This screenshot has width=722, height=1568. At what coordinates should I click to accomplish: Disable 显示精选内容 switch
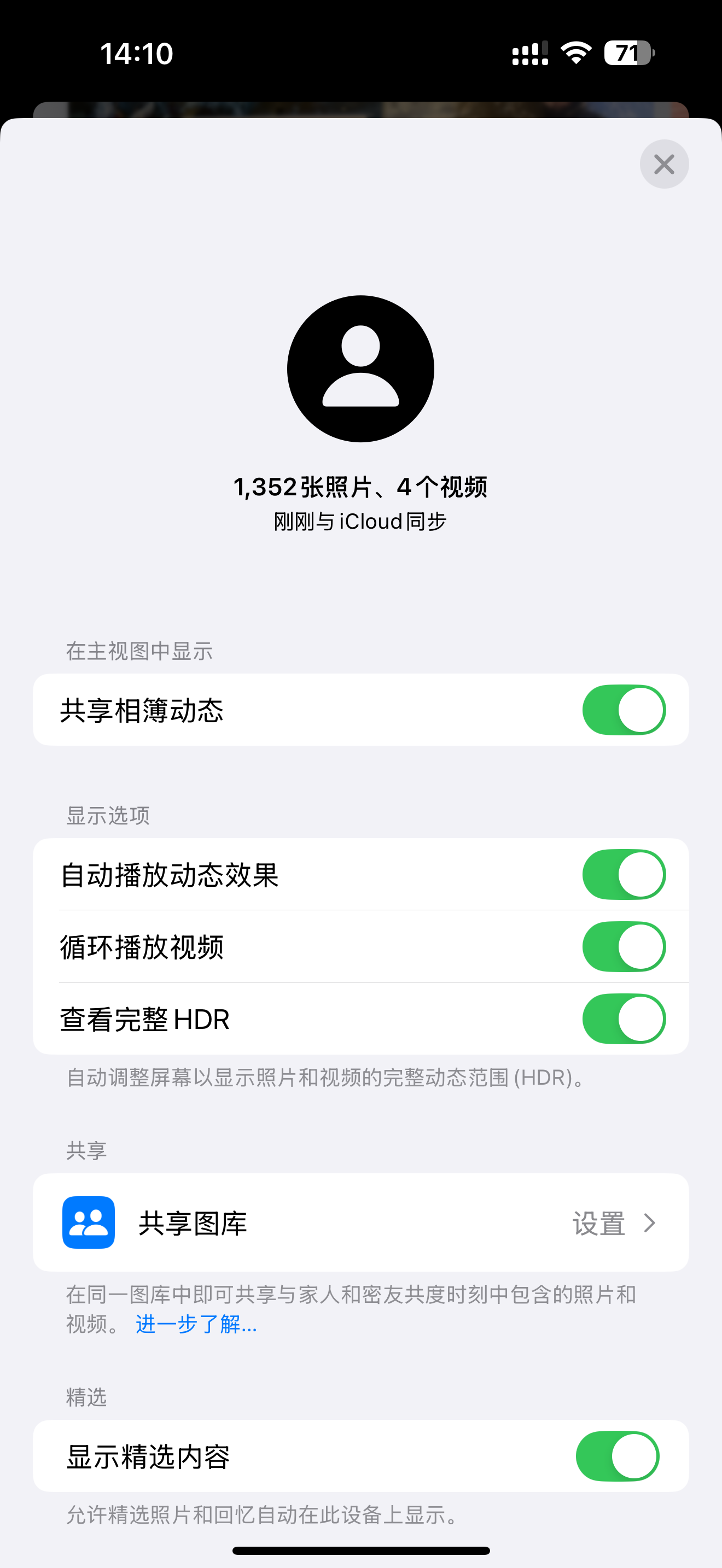[616, 1456]
